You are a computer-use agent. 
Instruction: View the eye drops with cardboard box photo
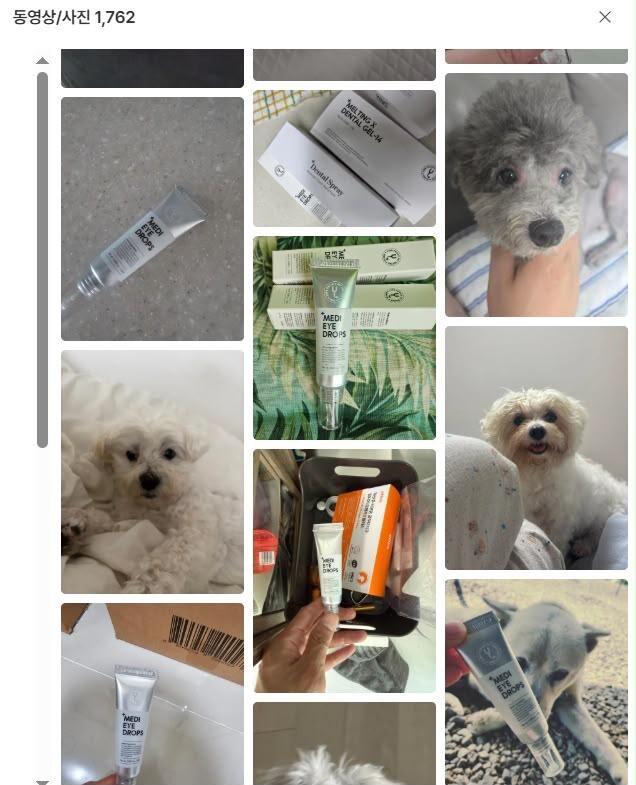pos(152,694)
